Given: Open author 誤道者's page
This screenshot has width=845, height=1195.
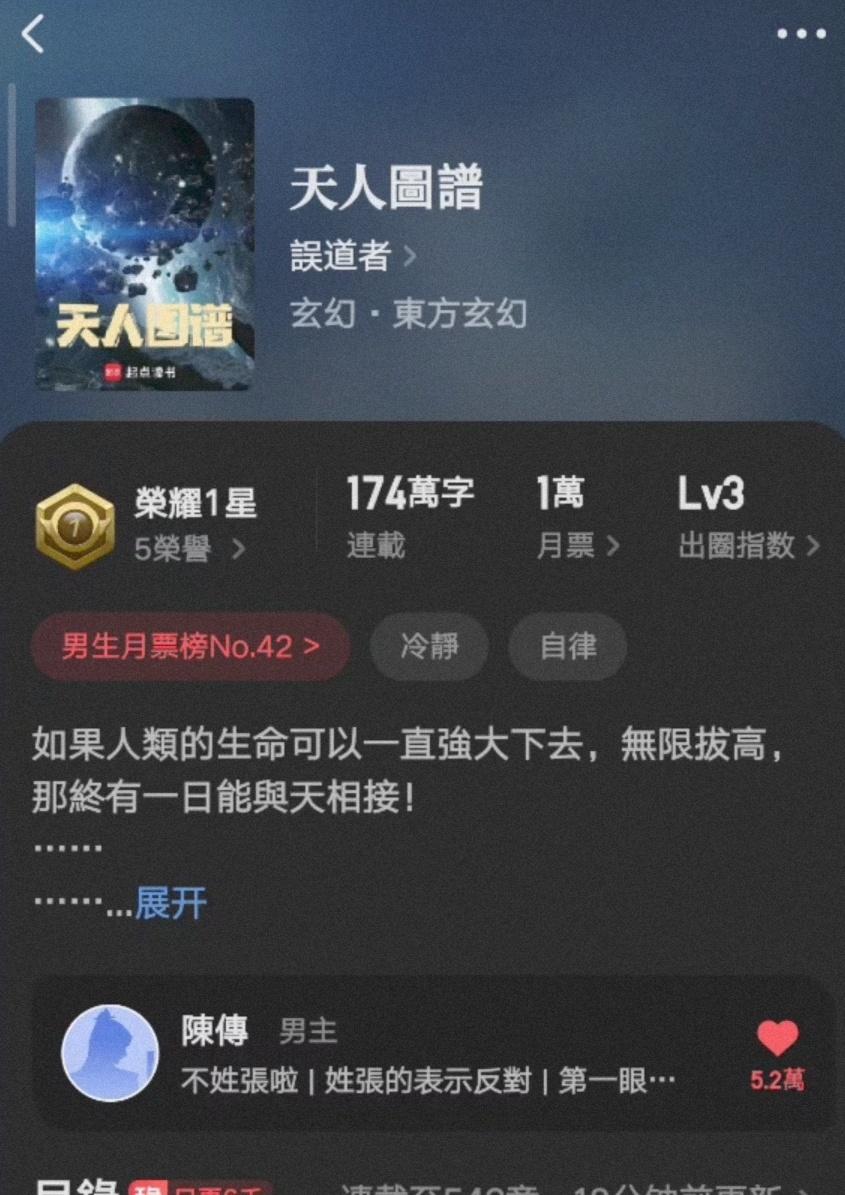Looking at the screenshot, I should pos(352,257).
